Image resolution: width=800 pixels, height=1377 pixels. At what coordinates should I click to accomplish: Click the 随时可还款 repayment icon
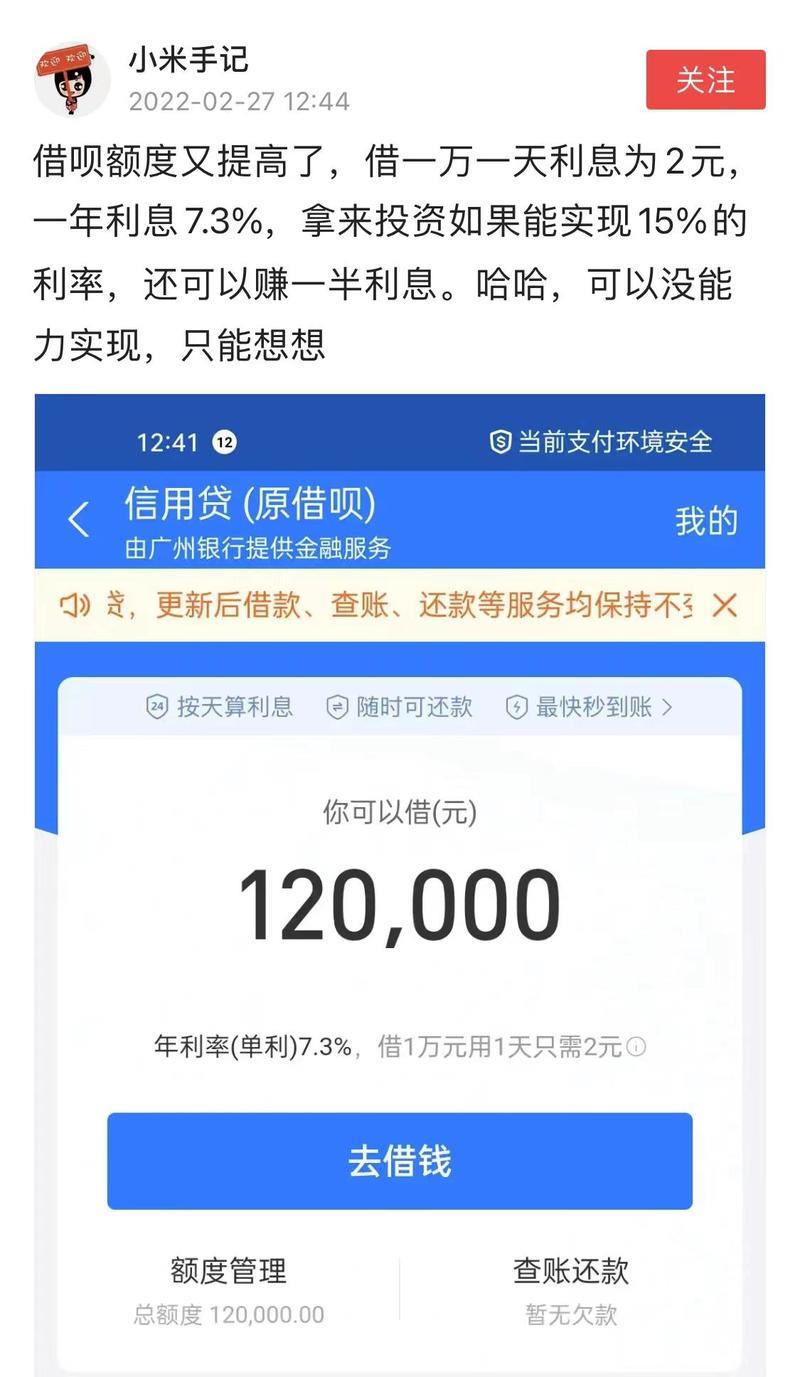339,707
